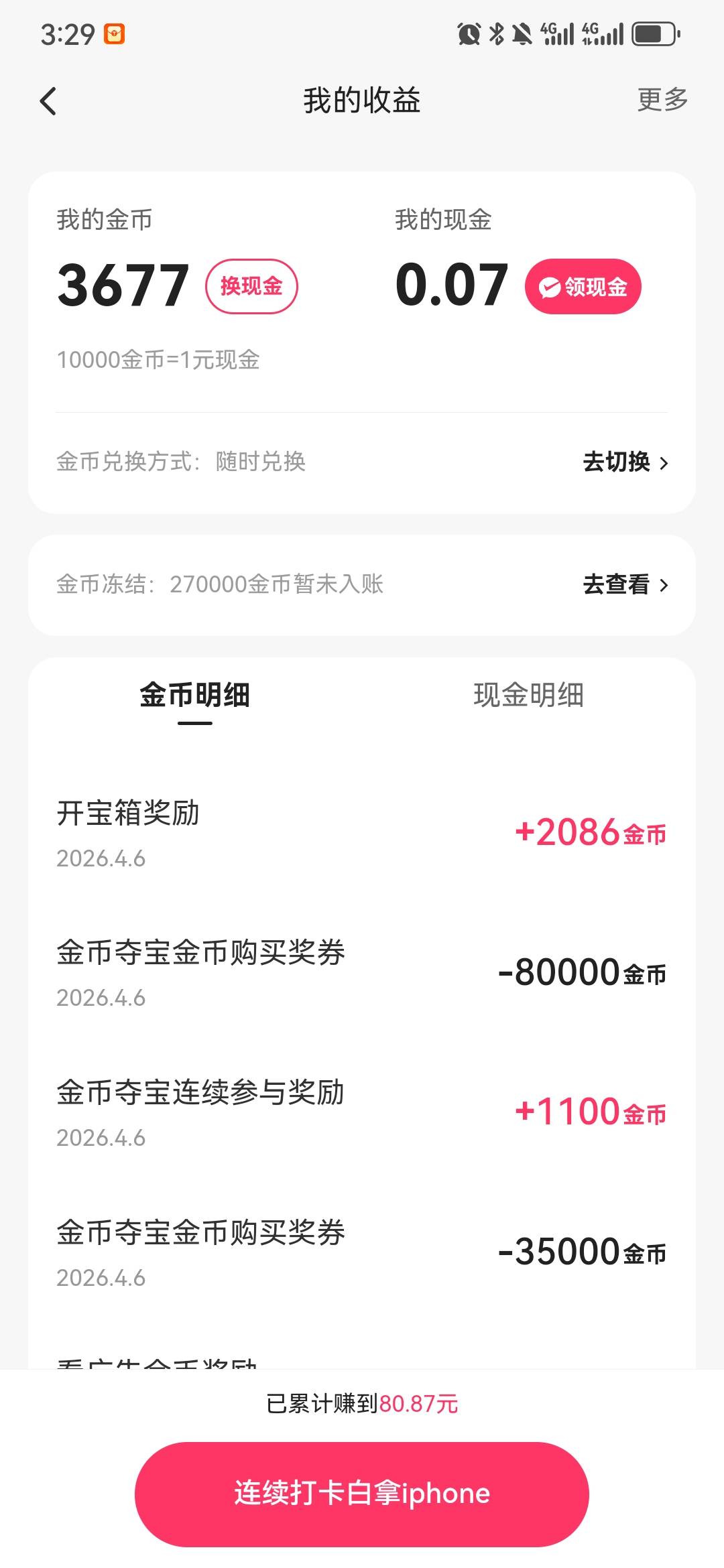Open the 更多 menu
Viewport: 724px width, 1568px height.
(662, 100)
